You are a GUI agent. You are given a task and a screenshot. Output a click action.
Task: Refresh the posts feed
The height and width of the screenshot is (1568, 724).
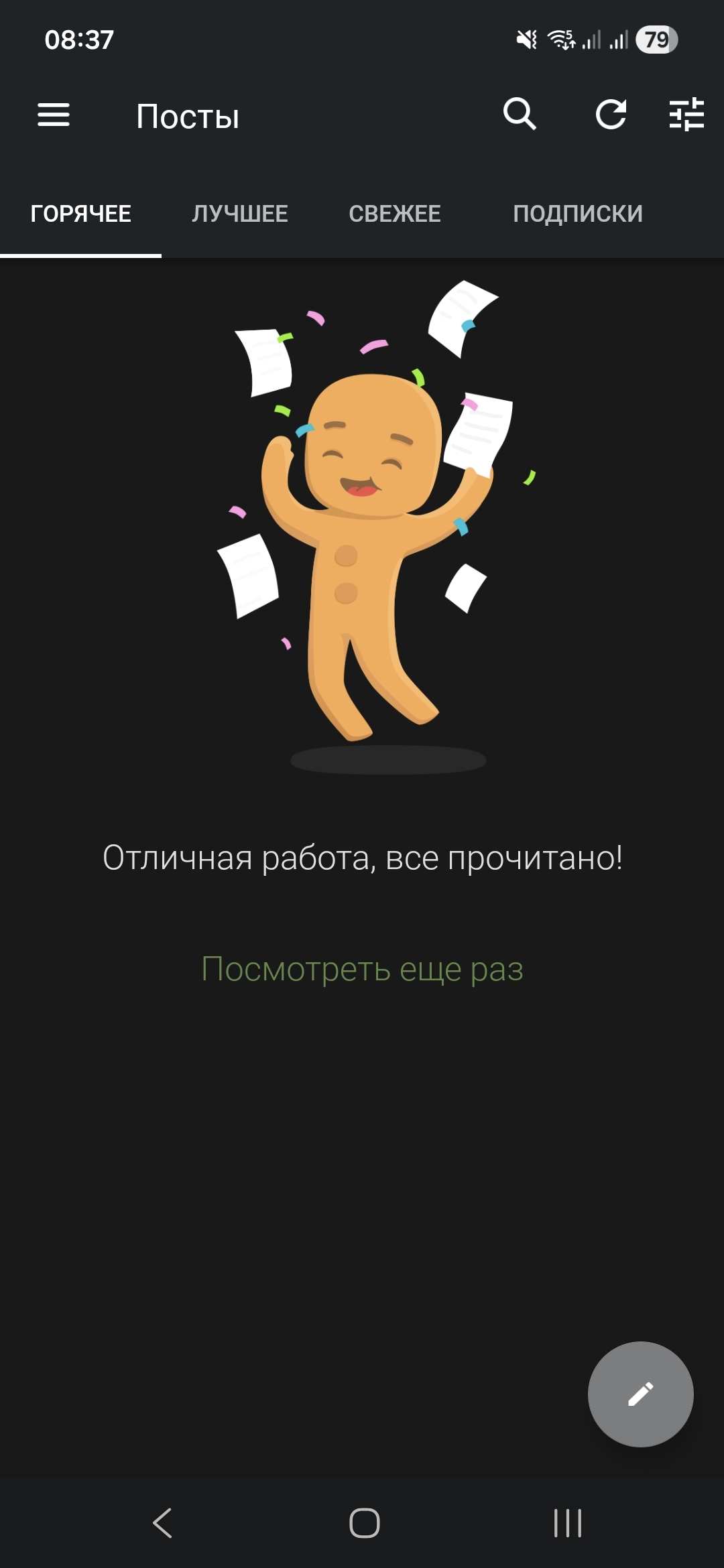pyautogui.click(x=611, y=115)
